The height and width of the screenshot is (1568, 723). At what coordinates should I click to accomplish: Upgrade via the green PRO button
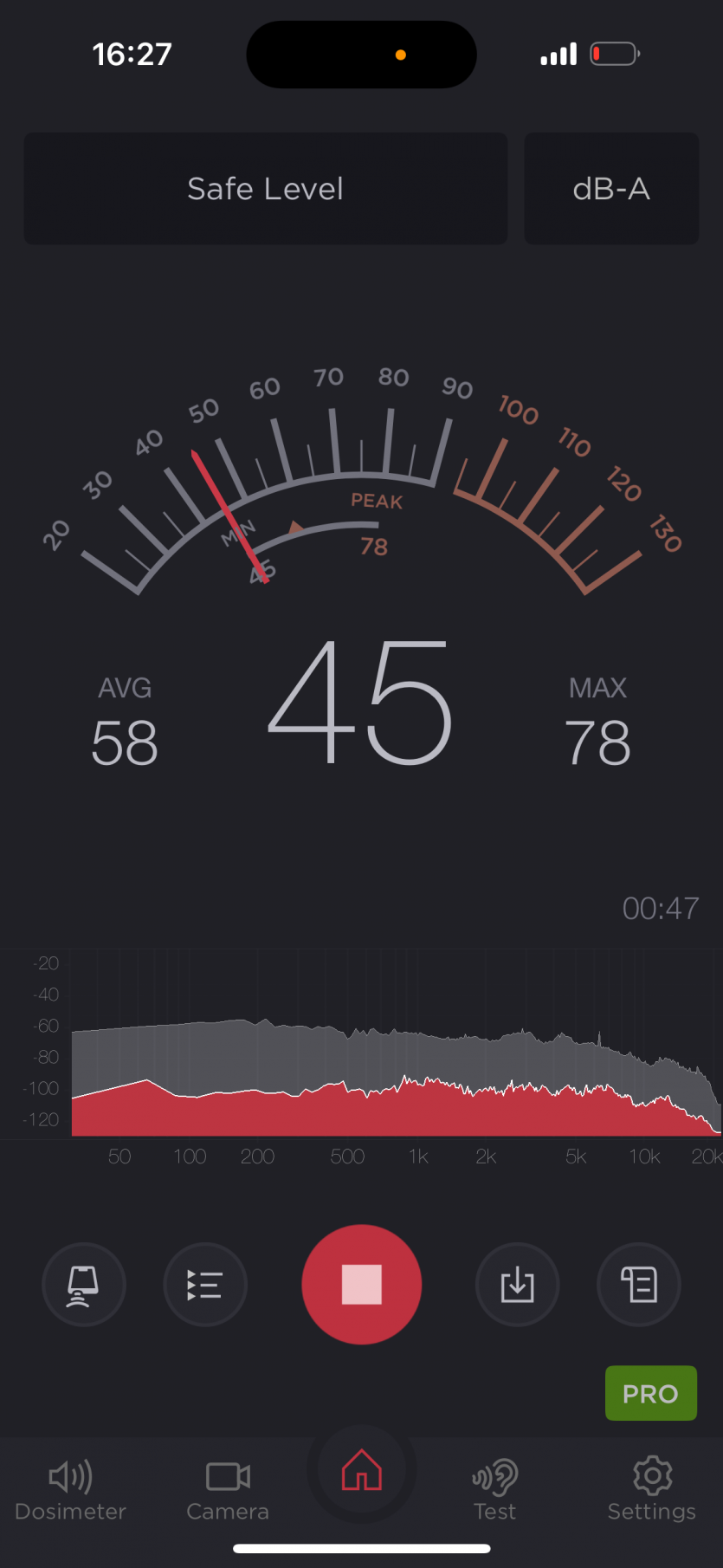tap(650, 1393)
